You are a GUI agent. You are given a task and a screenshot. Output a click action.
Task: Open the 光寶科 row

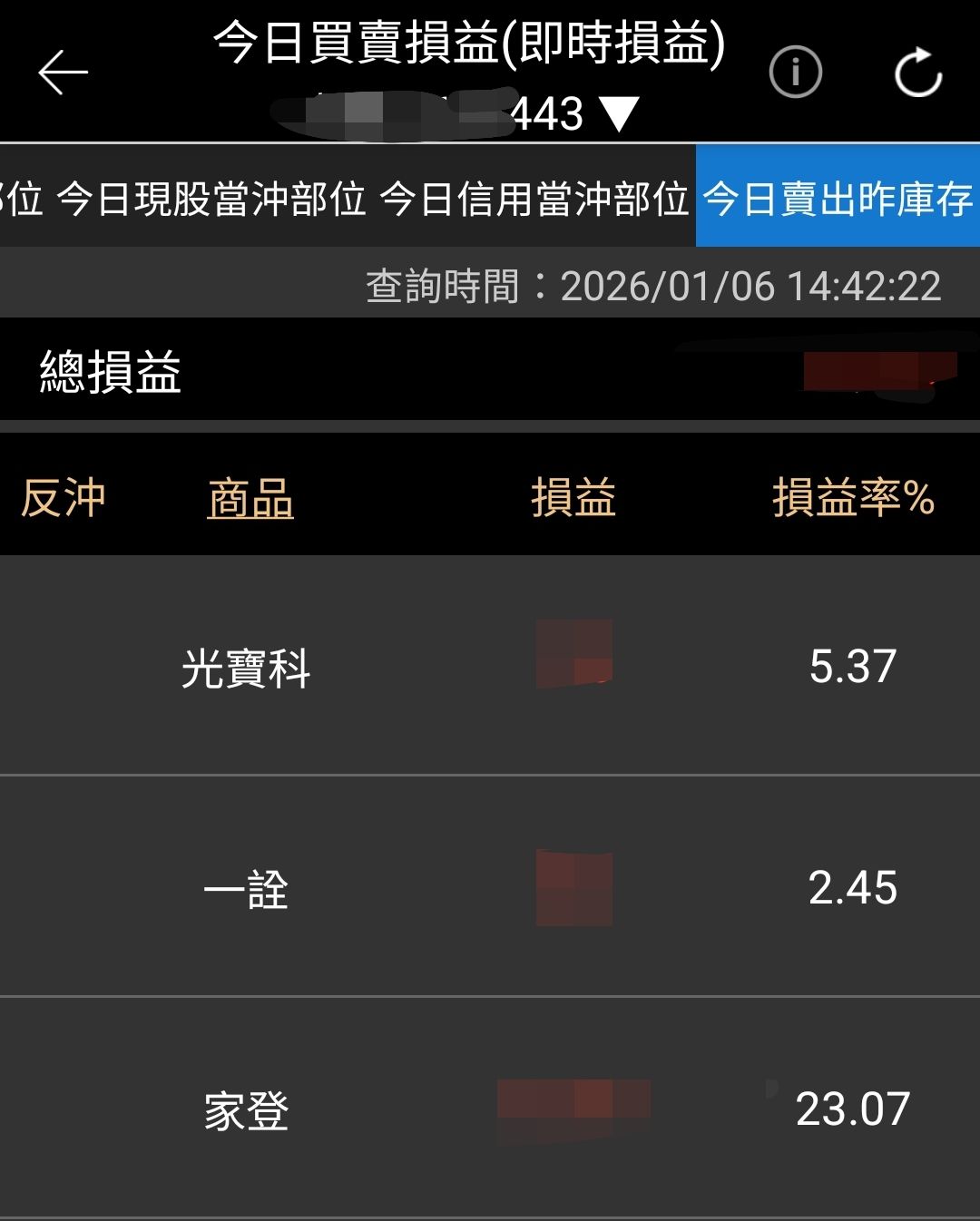coord(490,665)
